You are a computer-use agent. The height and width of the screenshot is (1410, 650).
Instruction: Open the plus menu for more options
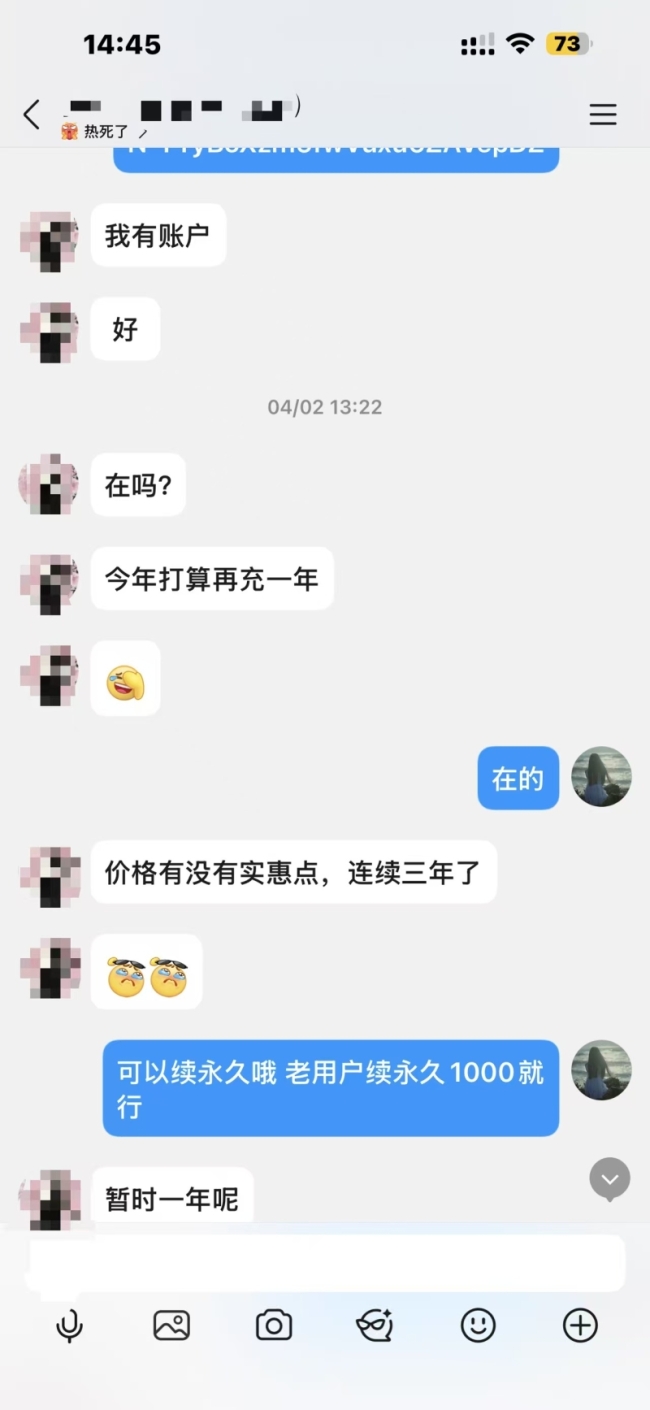pyautogui.click(x=580, y=1326)
